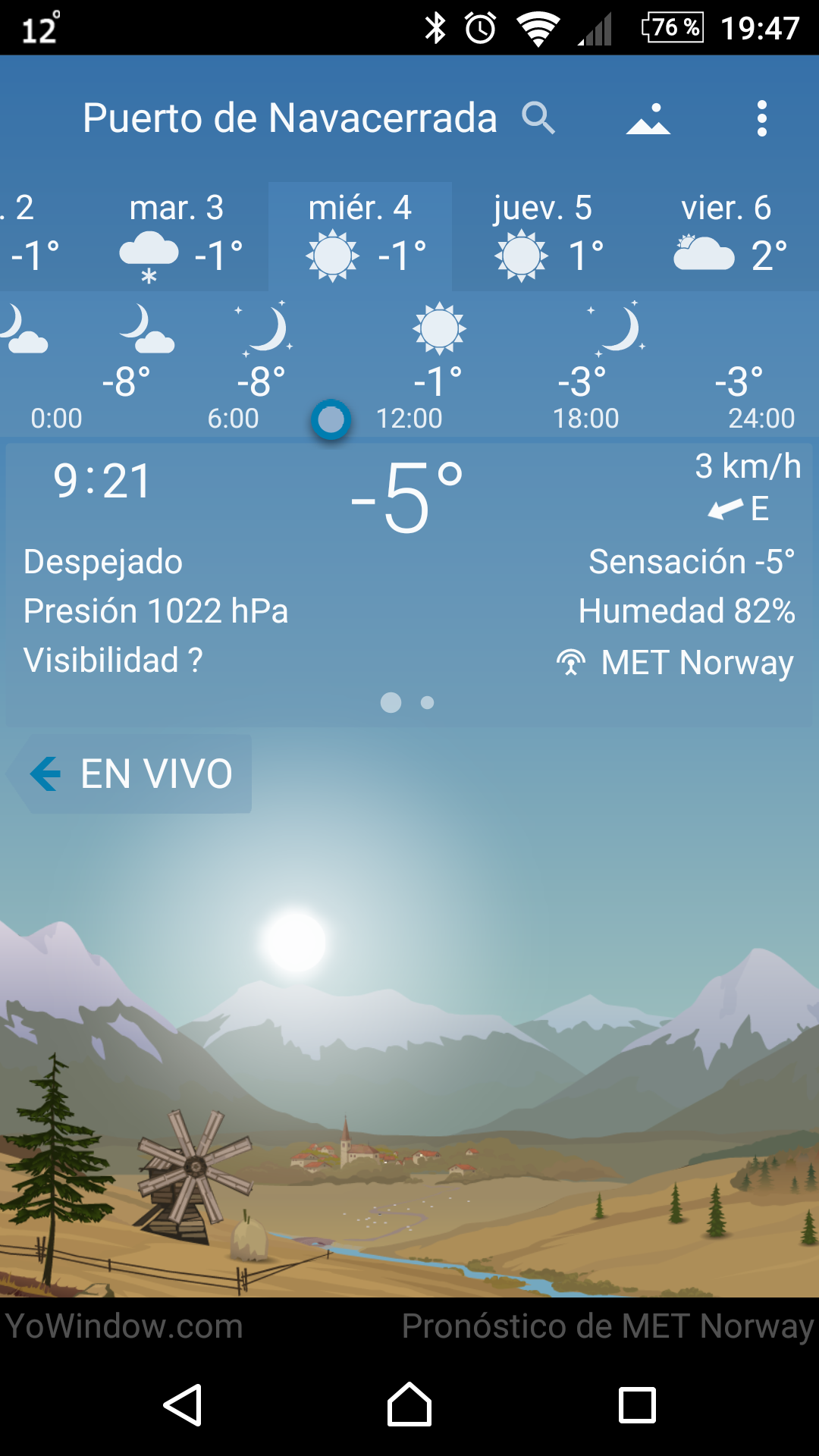
Task: Select the juev. 5 forecast day
Action: (x=543, y=236)
